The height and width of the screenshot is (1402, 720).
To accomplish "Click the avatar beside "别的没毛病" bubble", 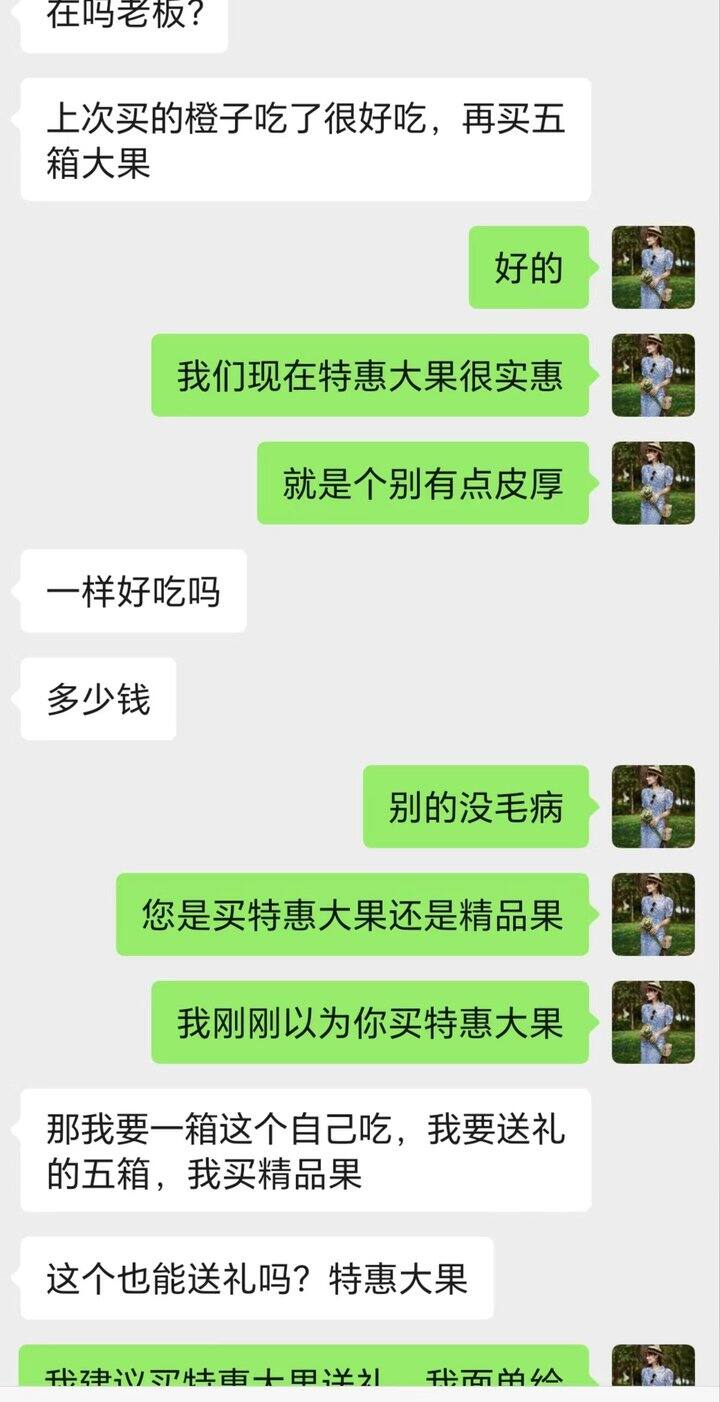I will tap(654, 807).
